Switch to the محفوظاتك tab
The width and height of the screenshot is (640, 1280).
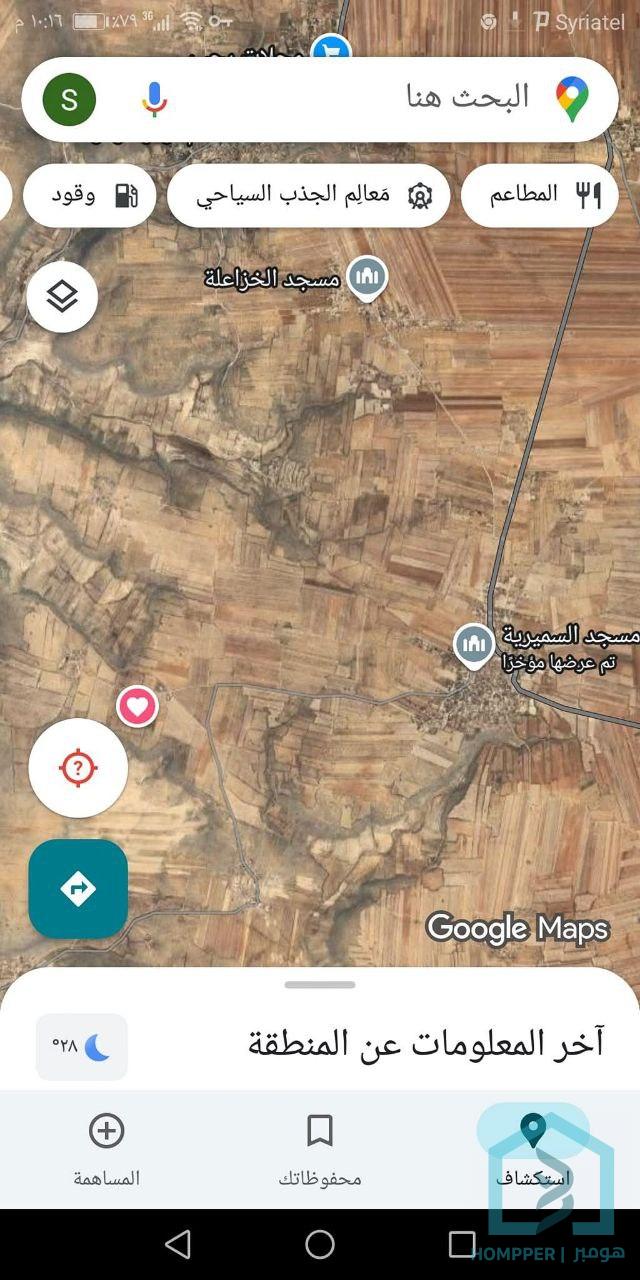click(320, 1148)
